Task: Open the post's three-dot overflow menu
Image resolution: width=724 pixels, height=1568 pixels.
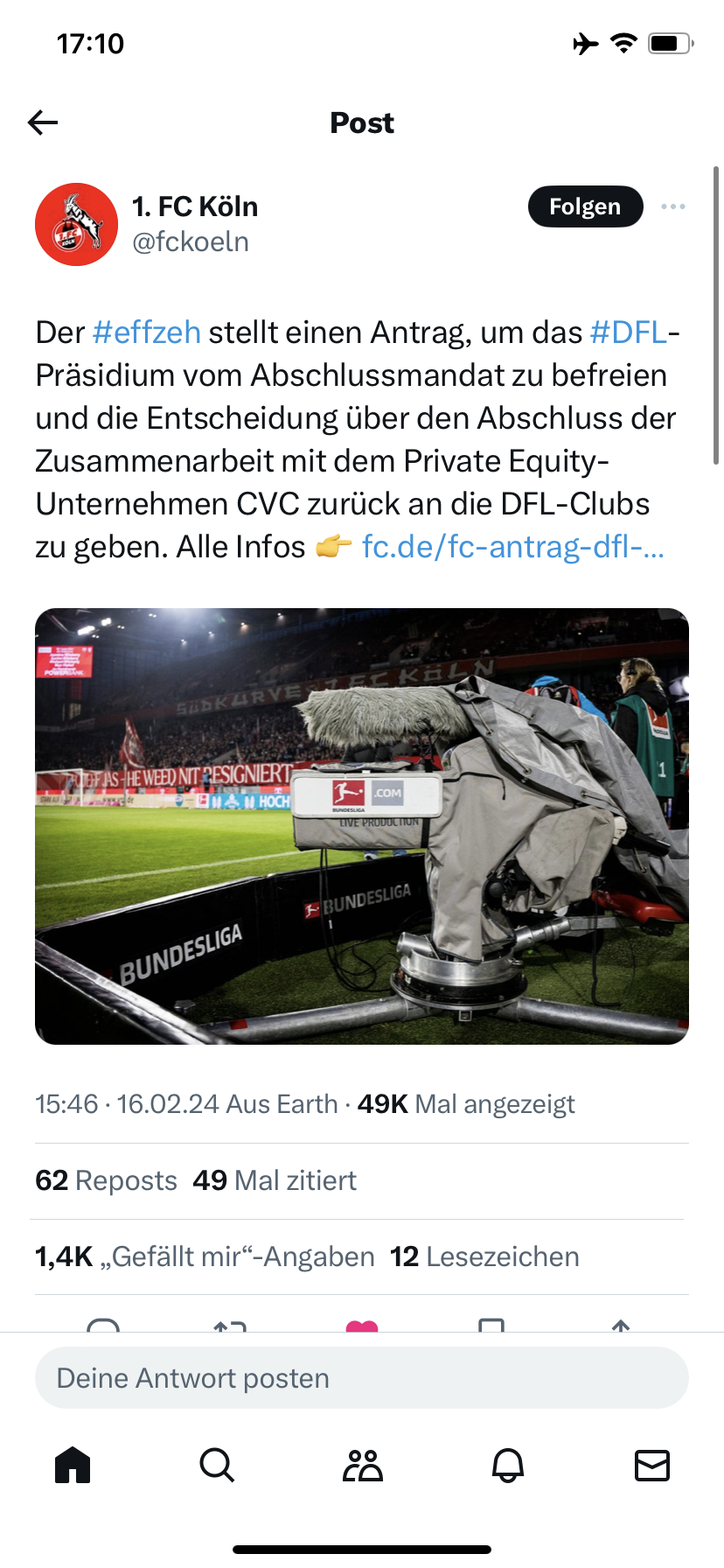Action: click(x=672, y=206)
